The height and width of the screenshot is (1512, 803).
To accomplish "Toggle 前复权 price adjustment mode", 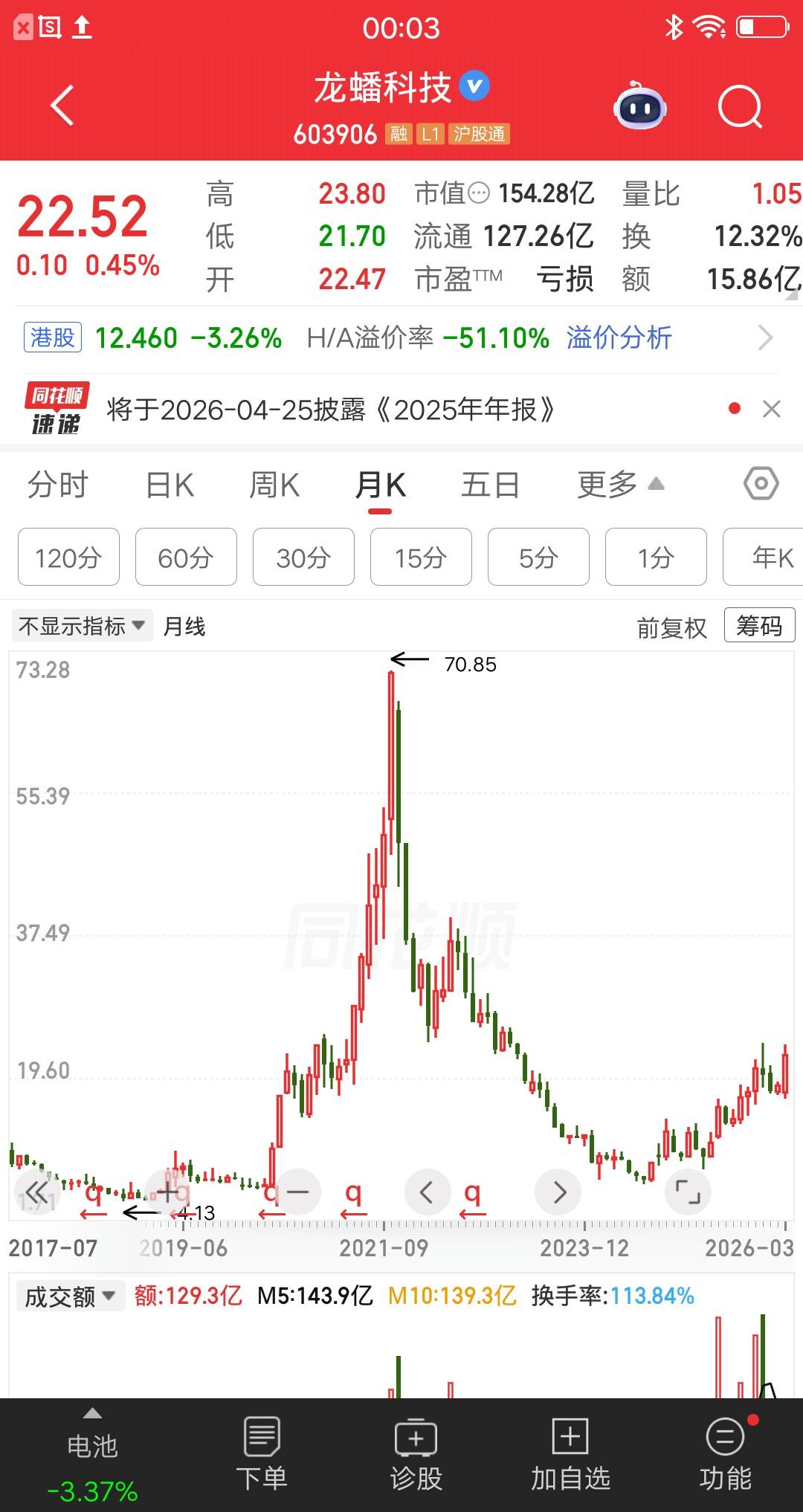I will 671,627.
